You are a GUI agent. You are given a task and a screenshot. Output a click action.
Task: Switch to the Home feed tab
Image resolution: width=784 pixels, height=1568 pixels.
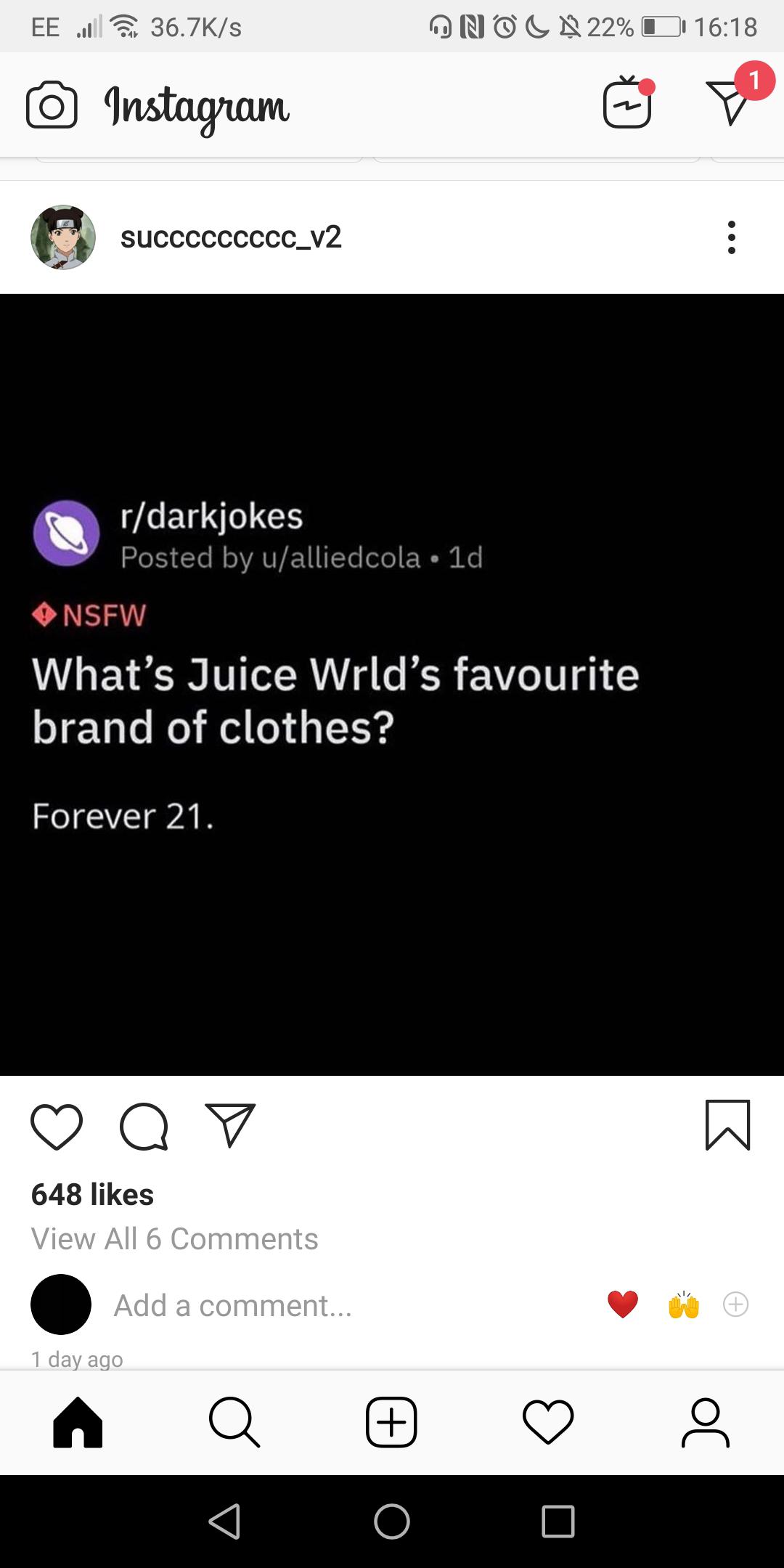click(78, 1421)
